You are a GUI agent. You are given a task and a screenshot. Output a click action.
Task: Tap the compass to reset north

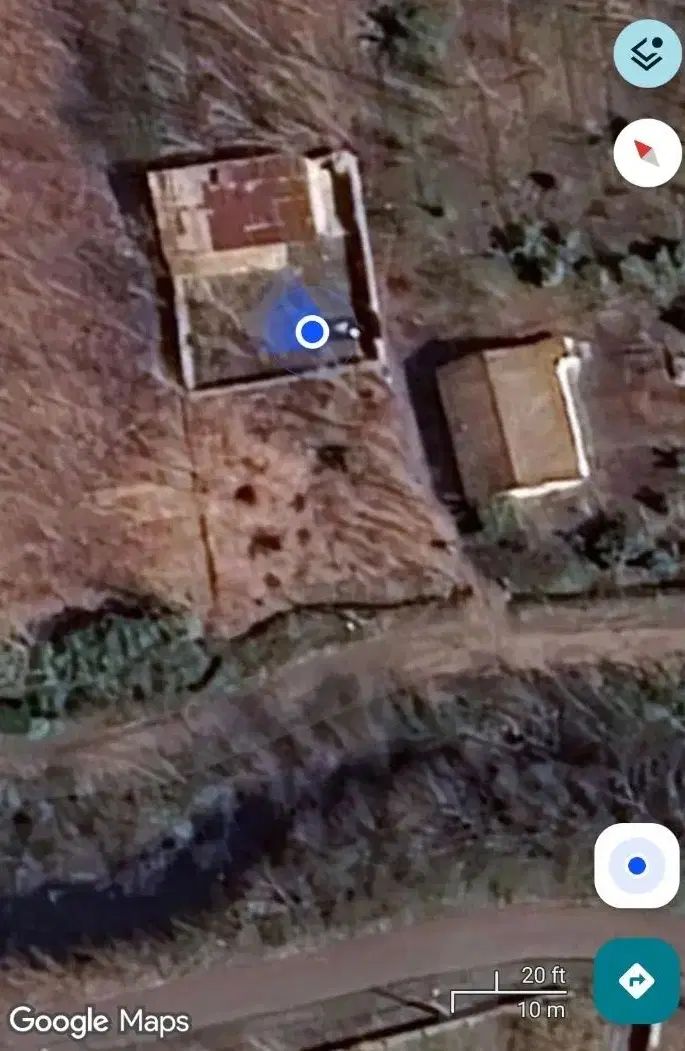coord(647,153)
